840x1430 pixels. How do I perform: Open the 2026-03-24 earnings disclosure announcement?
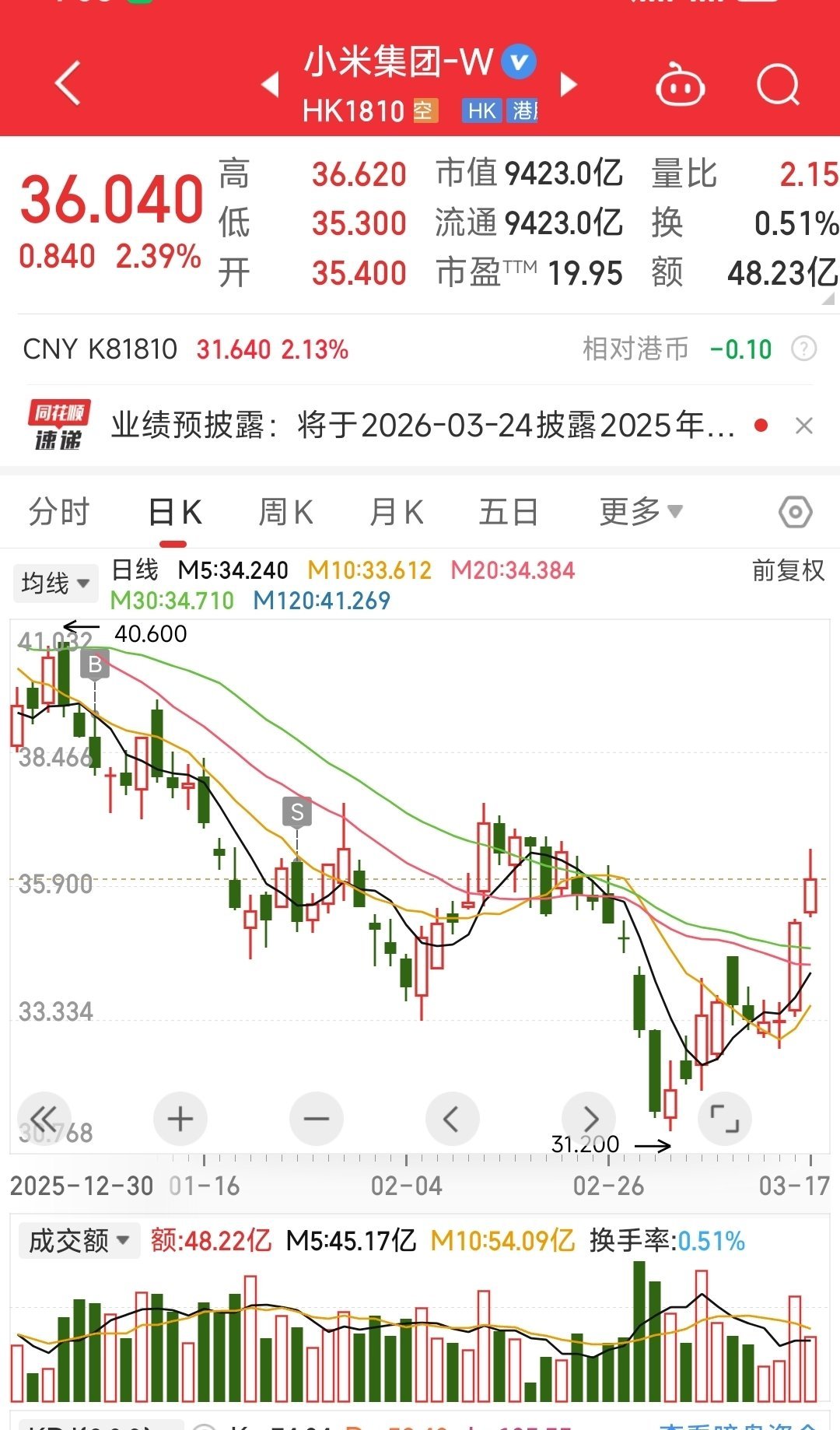(x=420, y=425)
